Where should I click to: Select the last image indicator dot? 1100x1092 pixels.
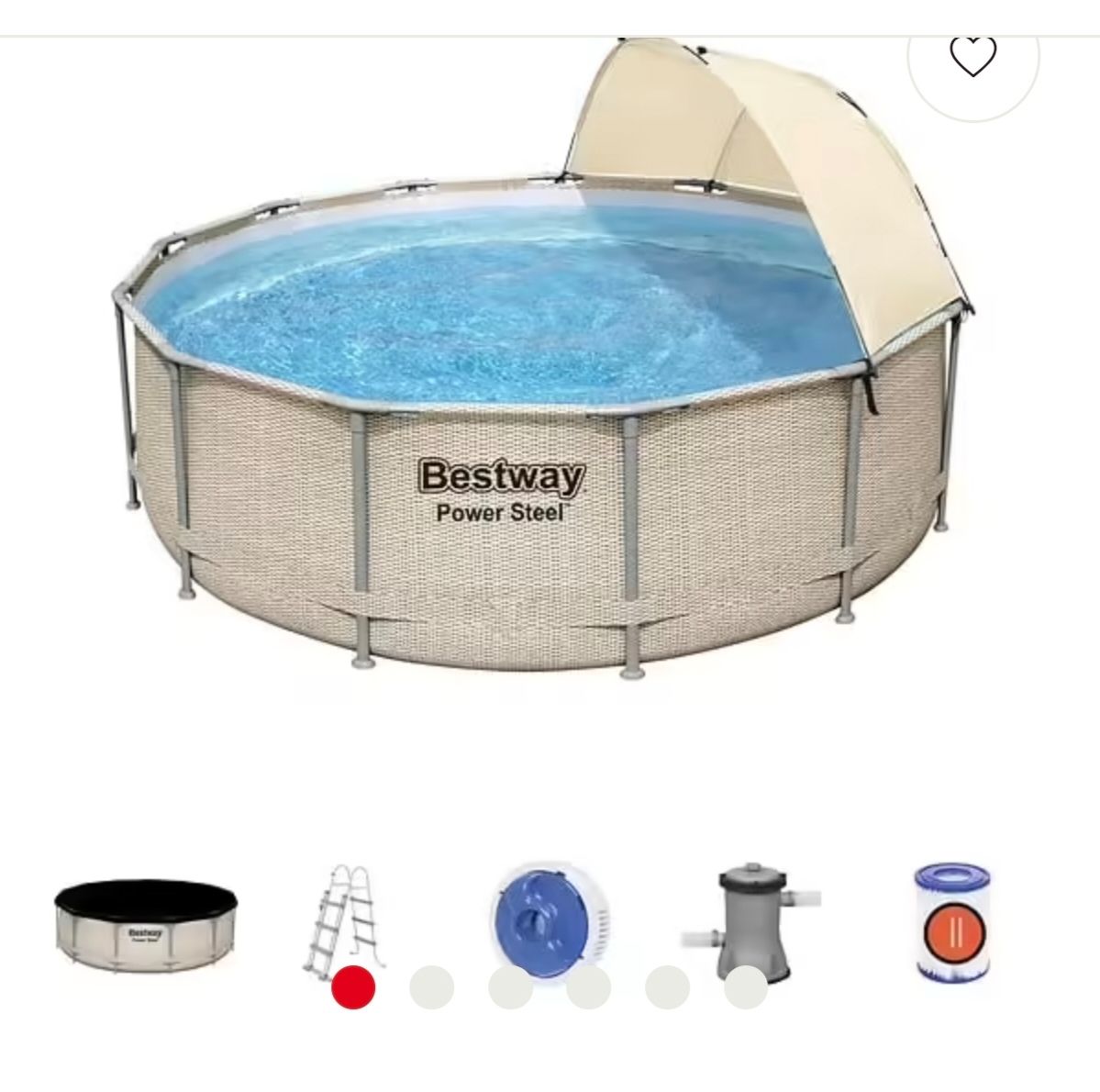click(x=745, y=987)
